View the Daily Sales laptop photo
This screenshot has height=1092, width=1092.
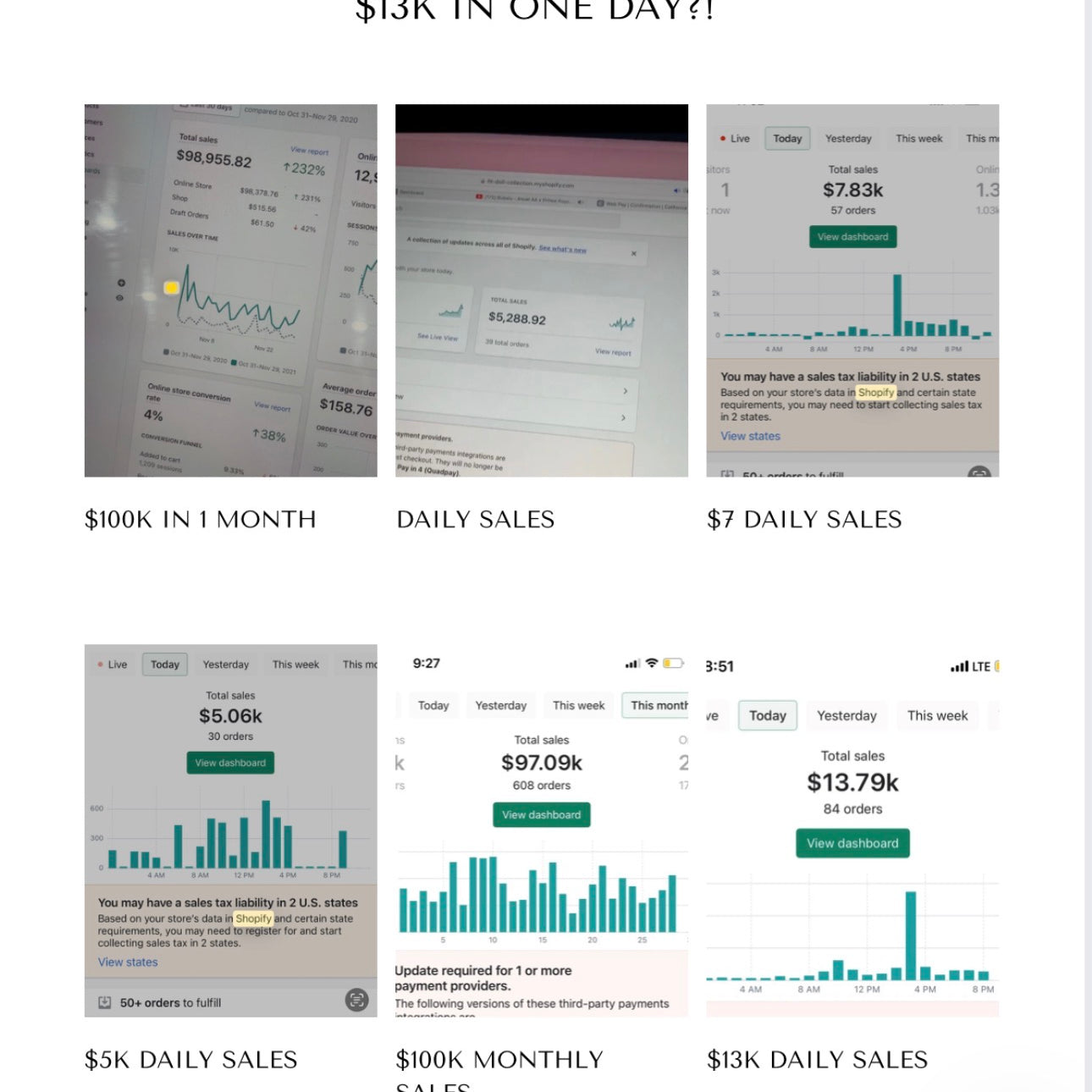(x=541, y=290)
